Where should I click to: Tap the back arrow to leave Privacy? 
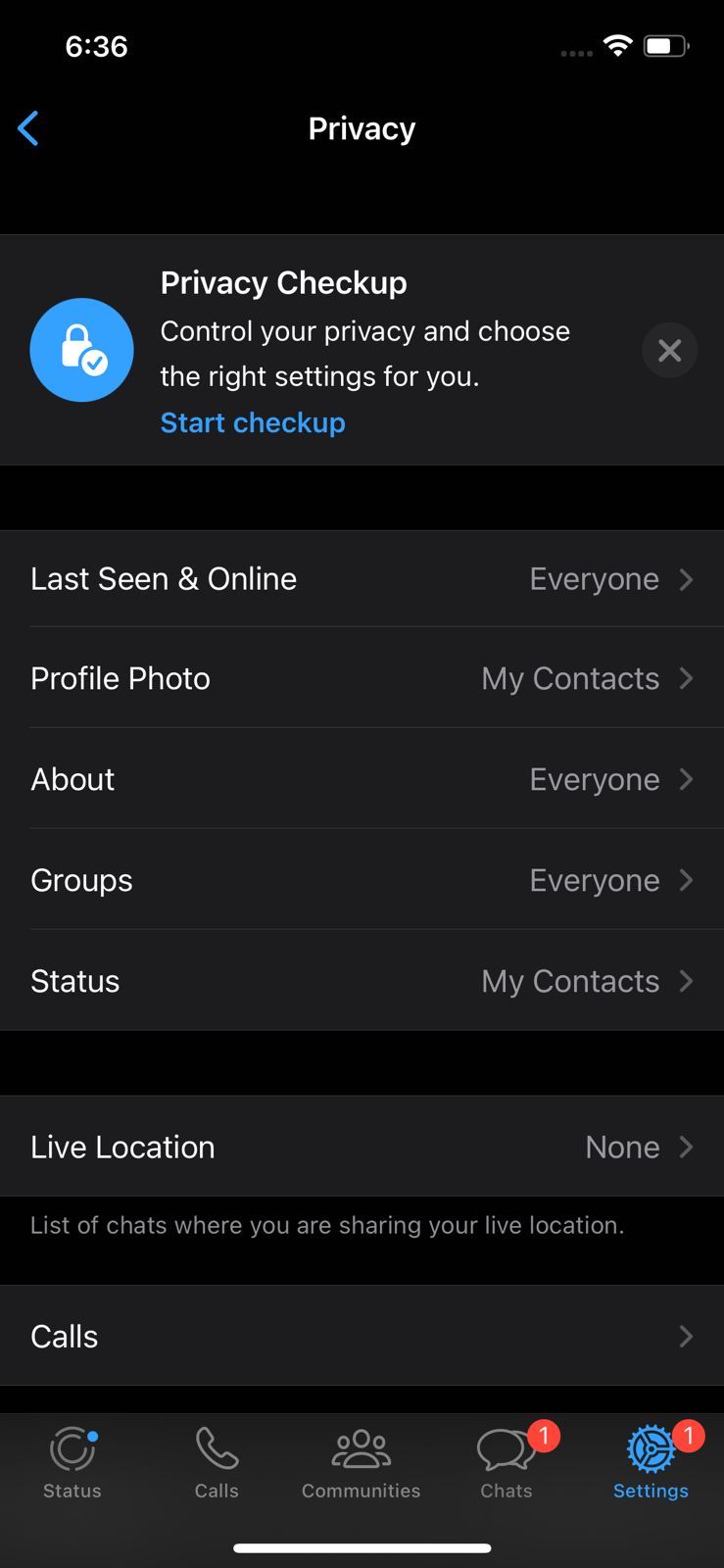(x=27, y=128)
